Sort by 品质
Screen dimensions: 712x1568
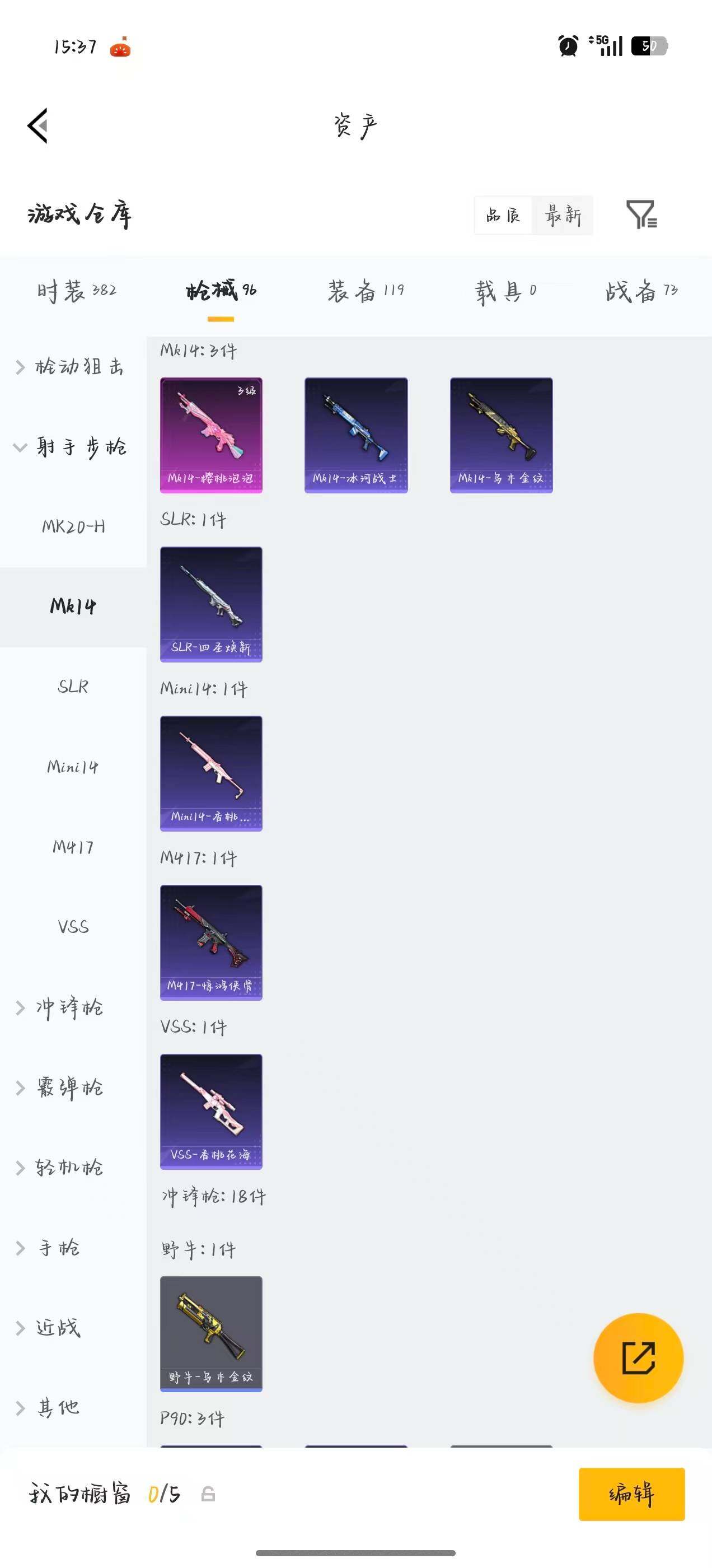pyautogui.click(x=503, y=215)
